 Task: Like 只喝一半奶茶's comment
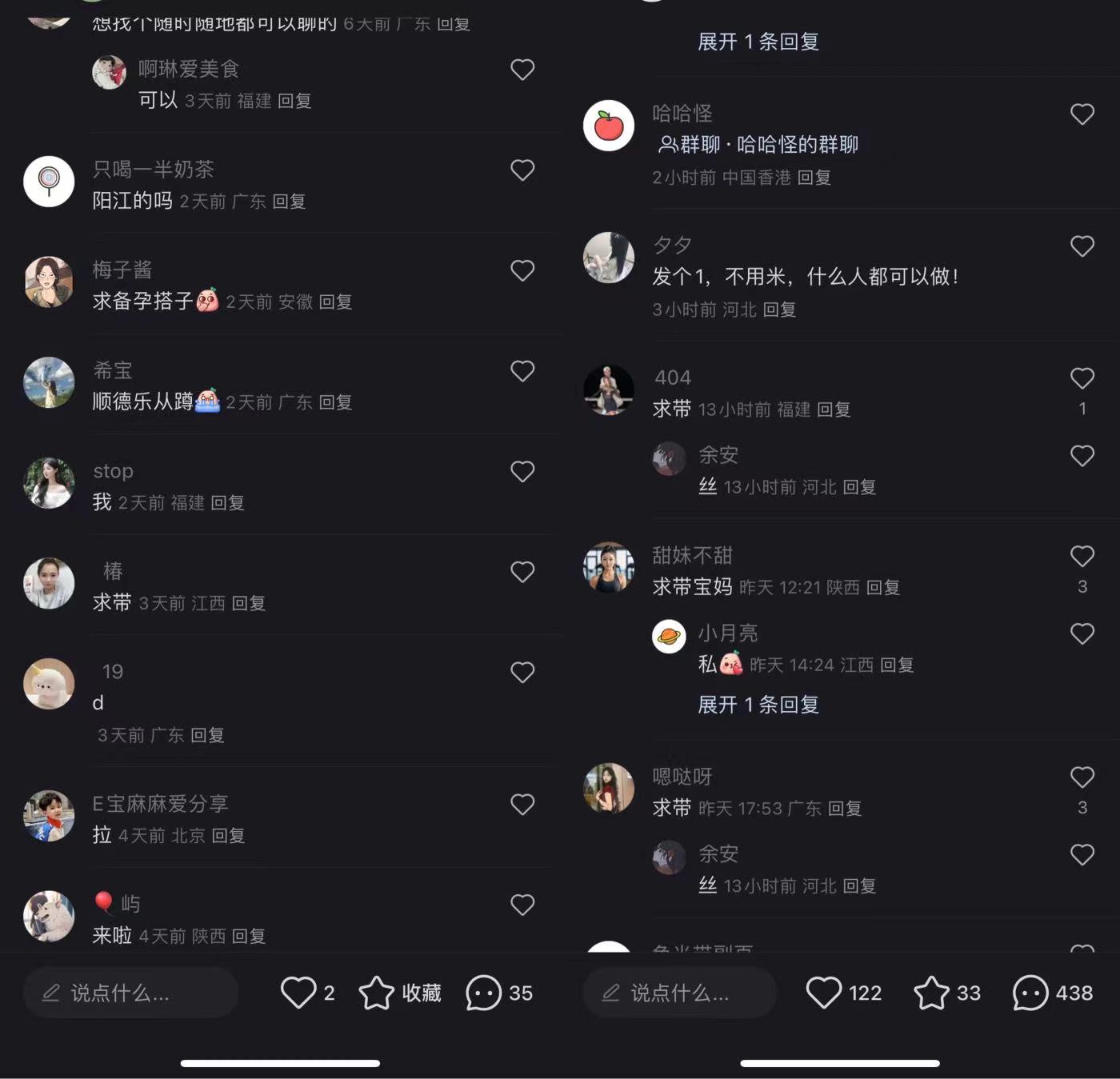[522, 170]
